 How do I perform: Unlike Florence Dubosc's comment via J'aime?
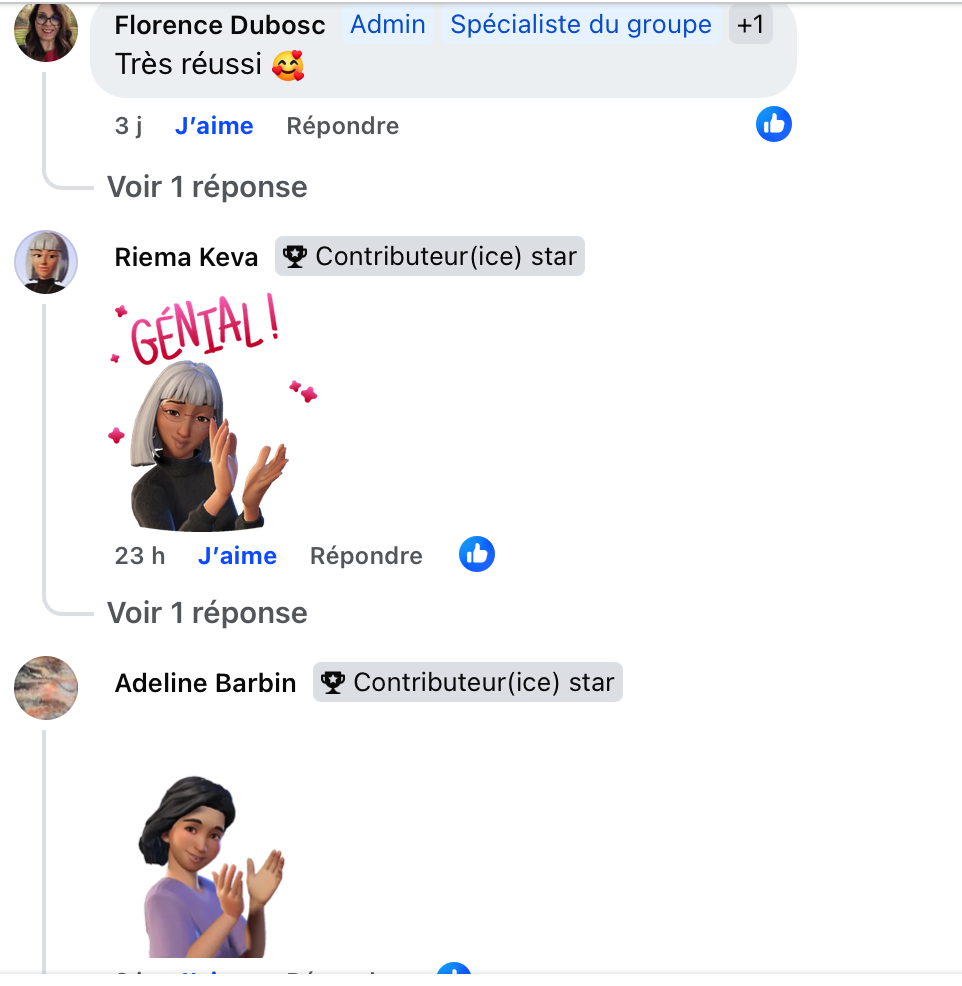point(214,126)
